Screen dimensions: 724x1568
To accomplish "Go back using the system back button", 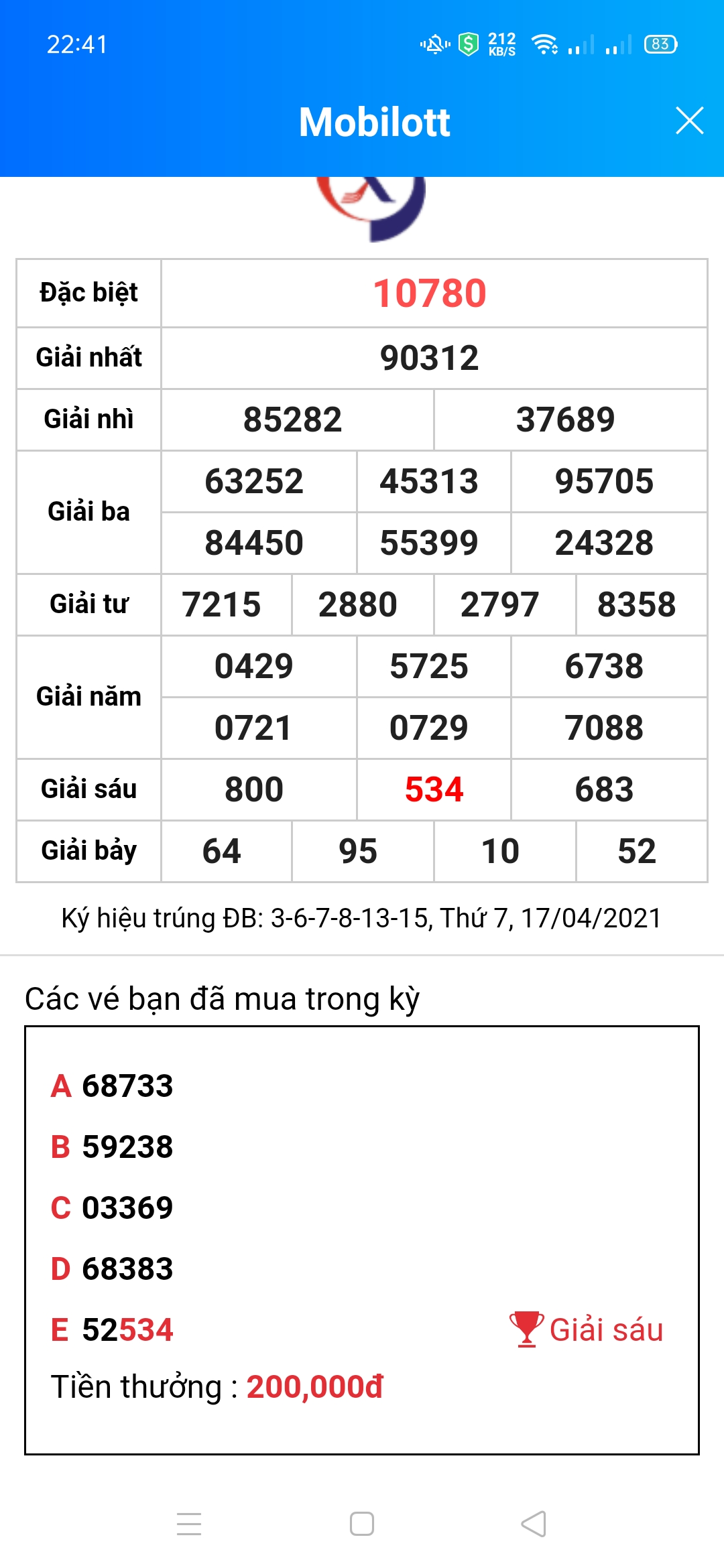I will point(534,1524).
